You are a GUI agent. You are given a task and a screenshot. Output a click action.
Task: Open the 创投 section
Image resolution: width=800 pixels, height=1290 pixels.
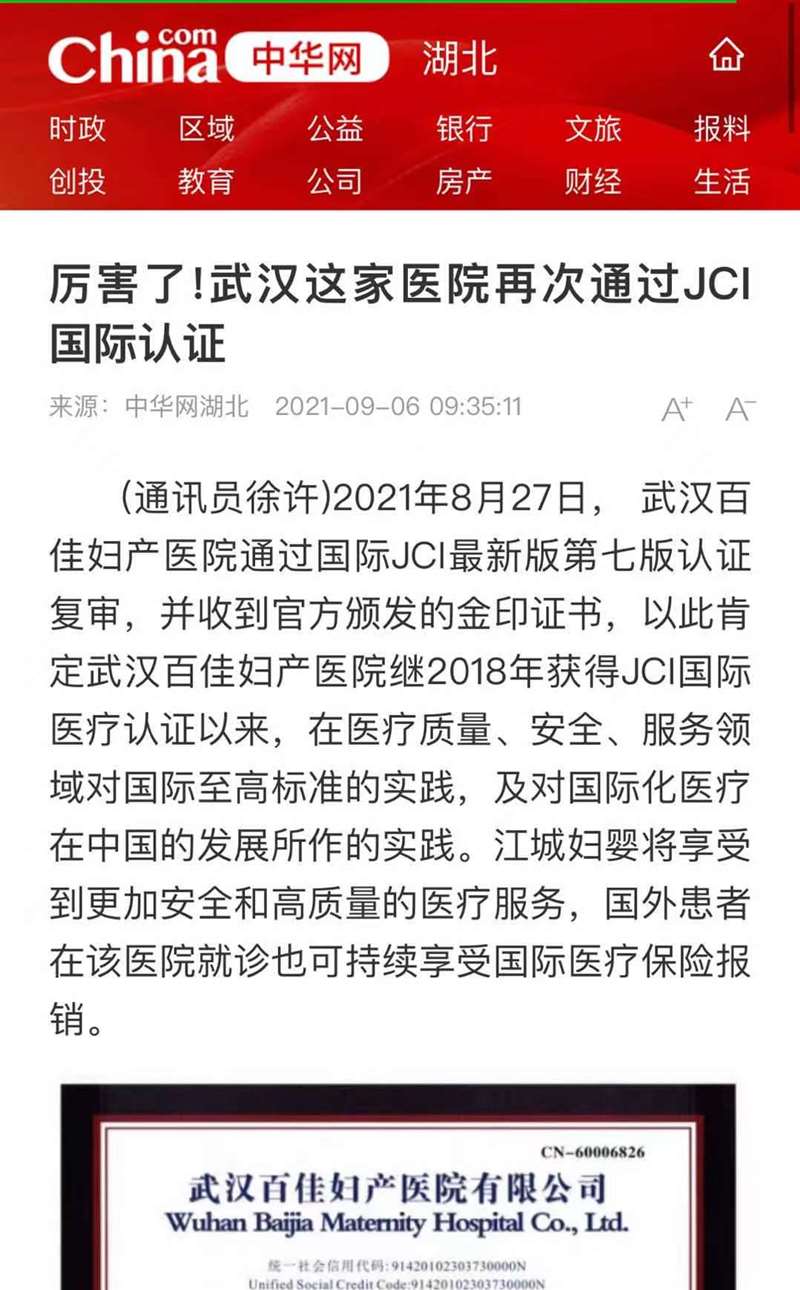point(78,181)
